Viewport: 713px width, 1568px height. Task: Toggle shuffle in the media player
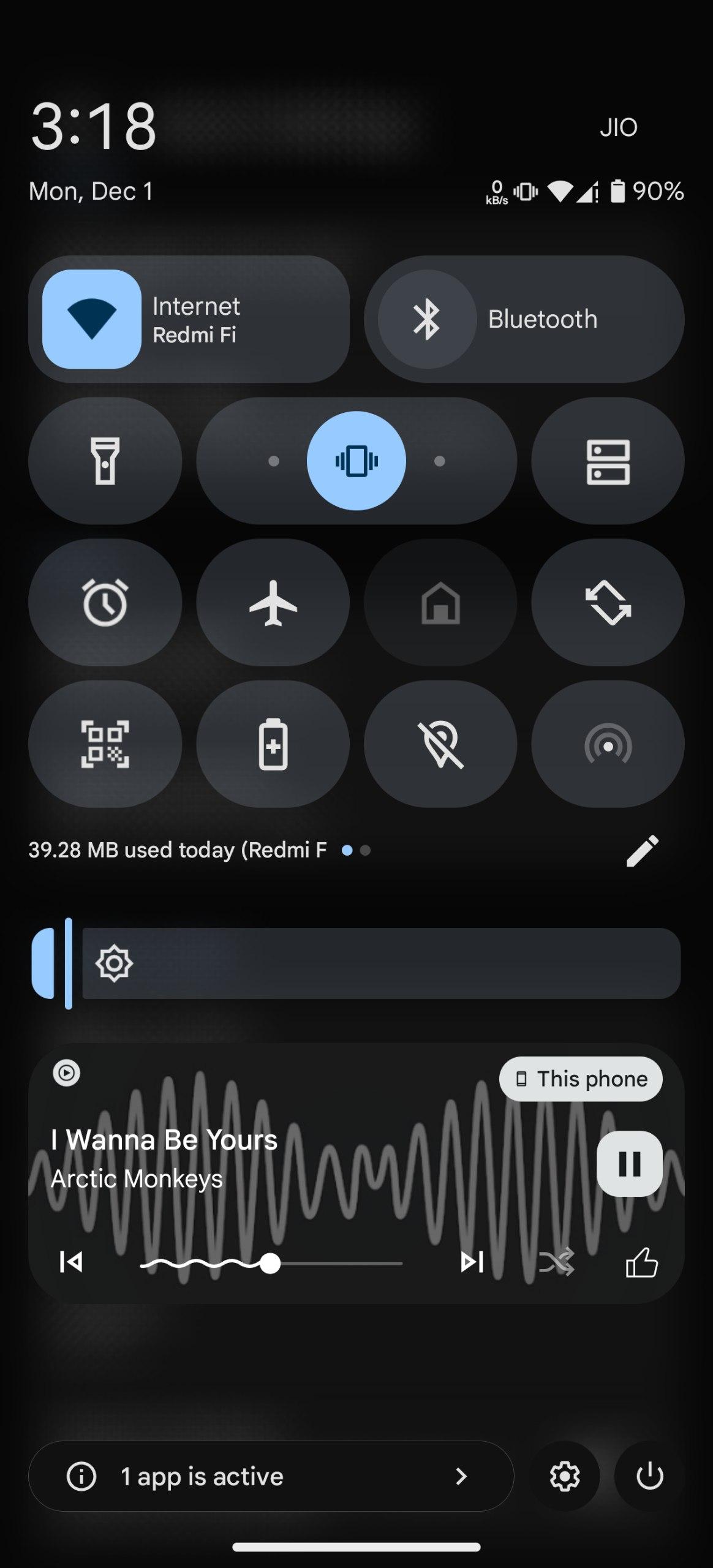(556, 1262)
